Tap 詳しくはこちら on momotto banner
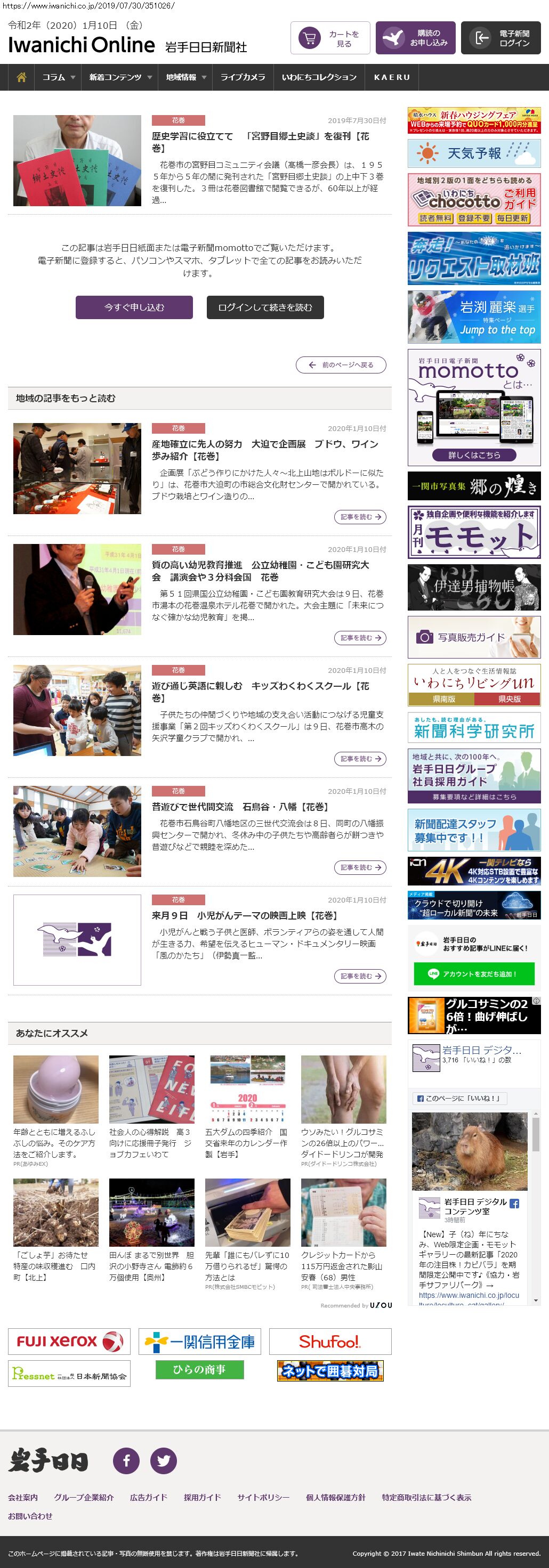Screen dimensions: 549x1568 tap(473, 454)
